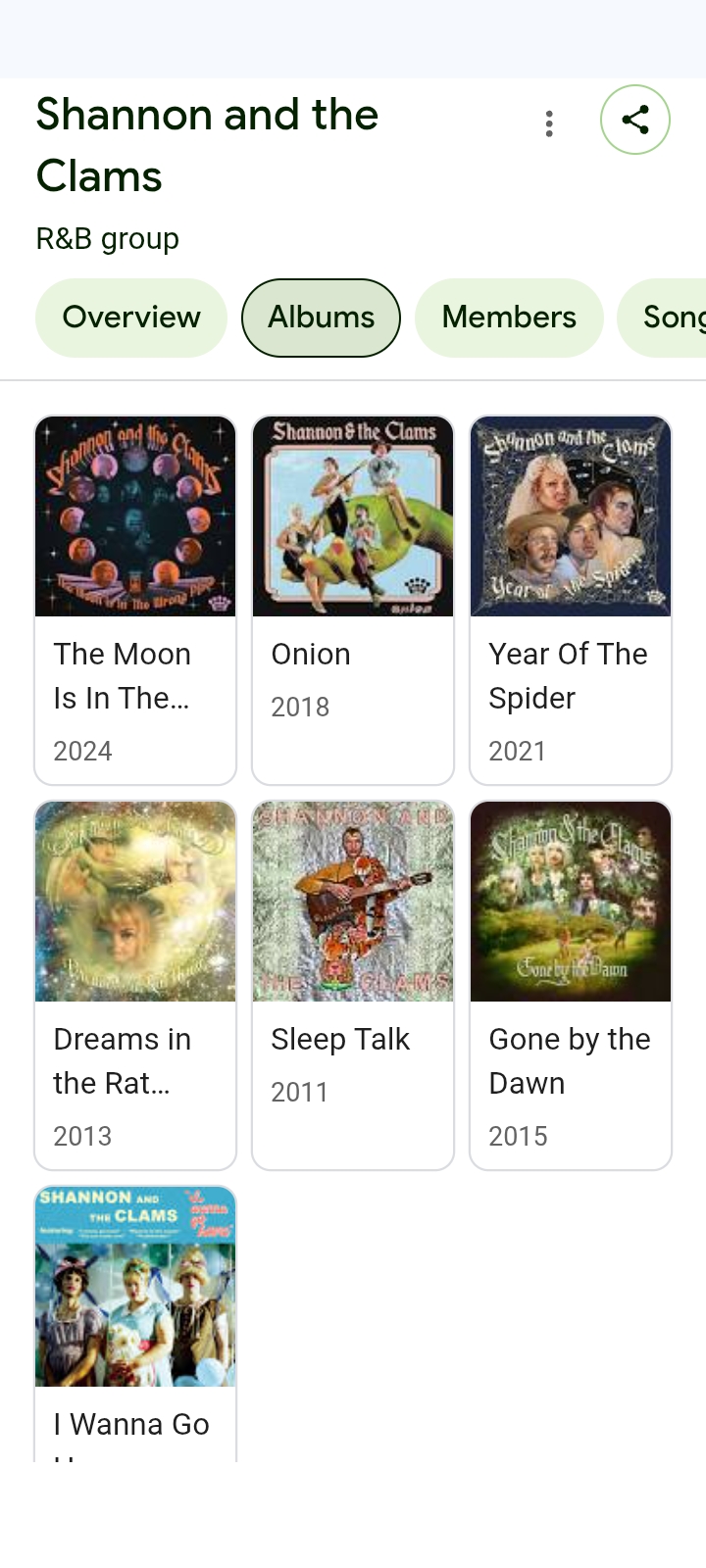Open the I Wanna Go album card
Screen dimensions: 706x1568
click(x=135, y=1323)
